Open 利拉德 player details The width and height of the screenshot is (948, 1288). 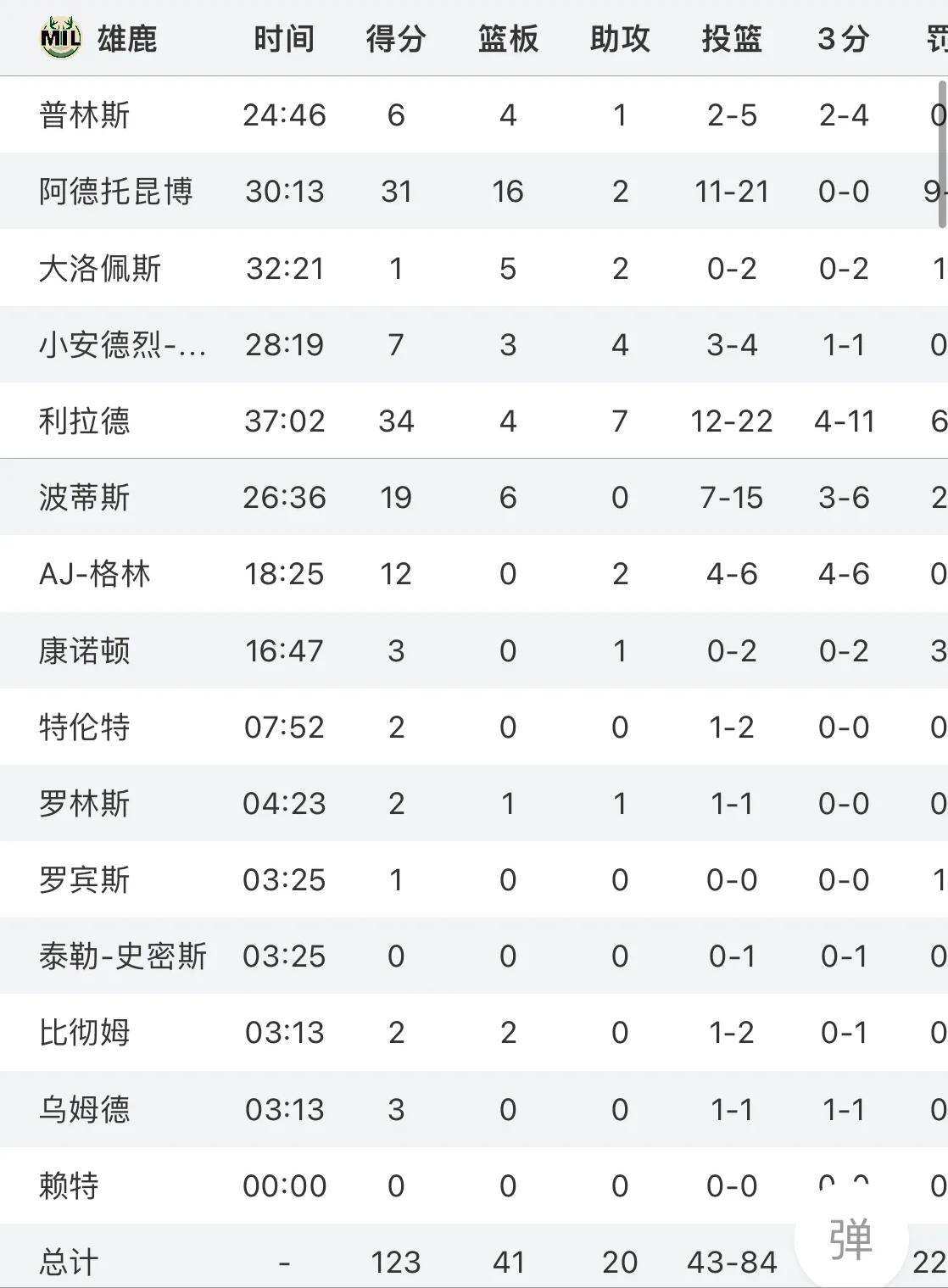click(x=86, y=421)
